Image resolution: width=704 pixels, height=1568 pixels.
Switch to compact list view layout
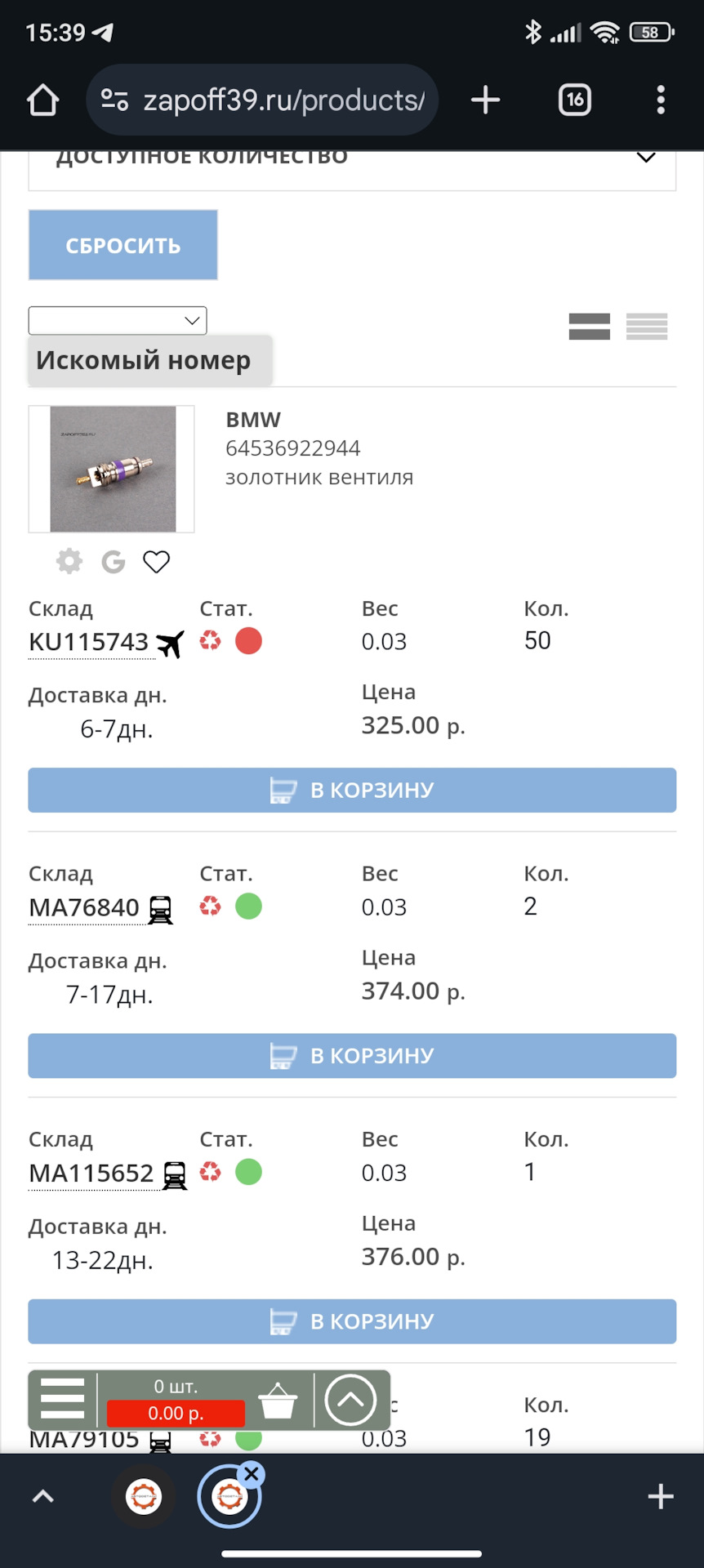(x=647, y=327)
